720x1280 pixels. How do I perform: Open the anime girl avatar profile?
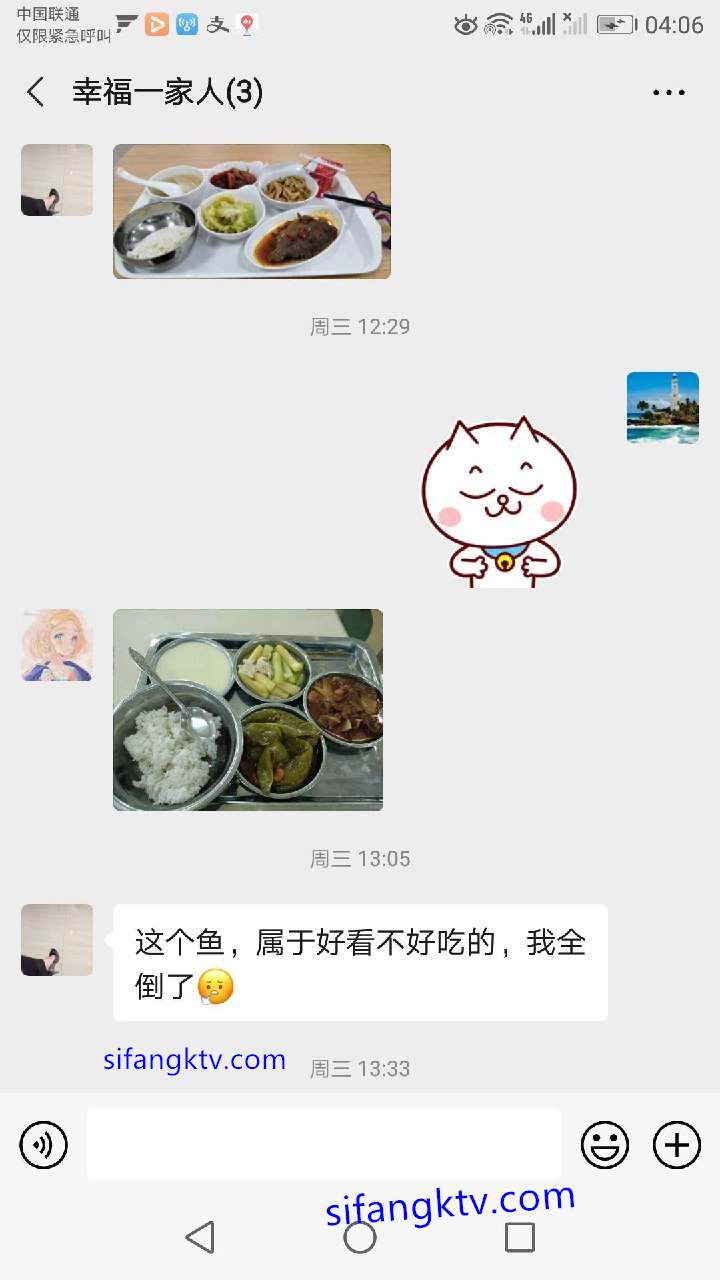[x=57, y=645]
